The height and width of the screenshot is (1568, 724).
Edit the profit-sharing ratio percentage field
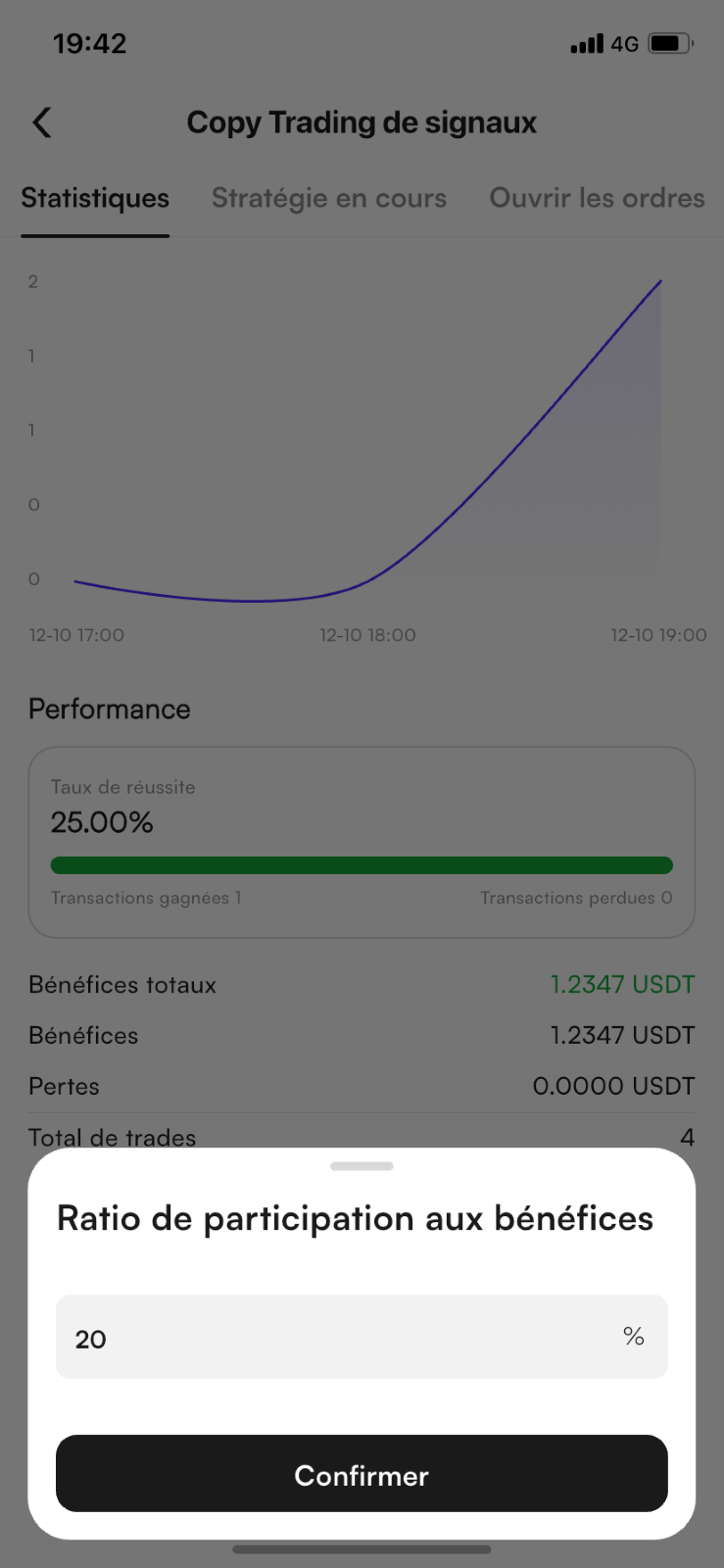[362, 1337]
